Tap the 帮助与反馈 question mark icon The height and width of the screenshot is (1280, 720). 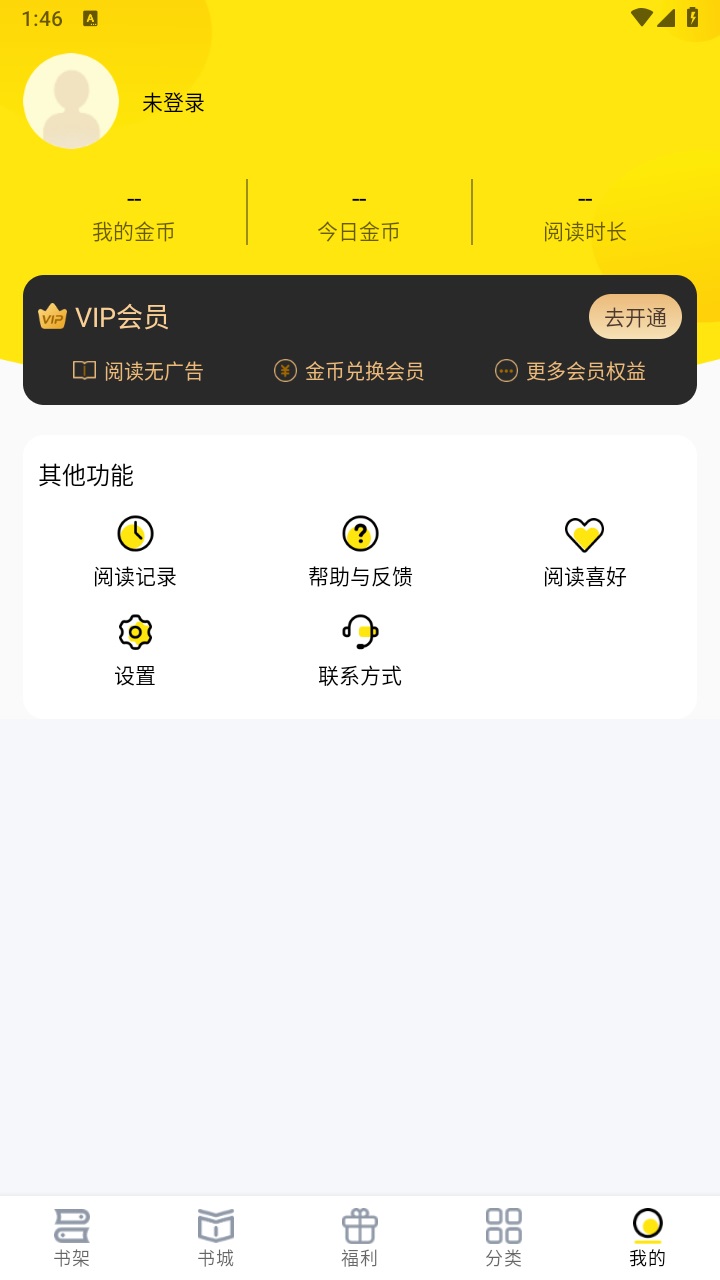[360, 534]
